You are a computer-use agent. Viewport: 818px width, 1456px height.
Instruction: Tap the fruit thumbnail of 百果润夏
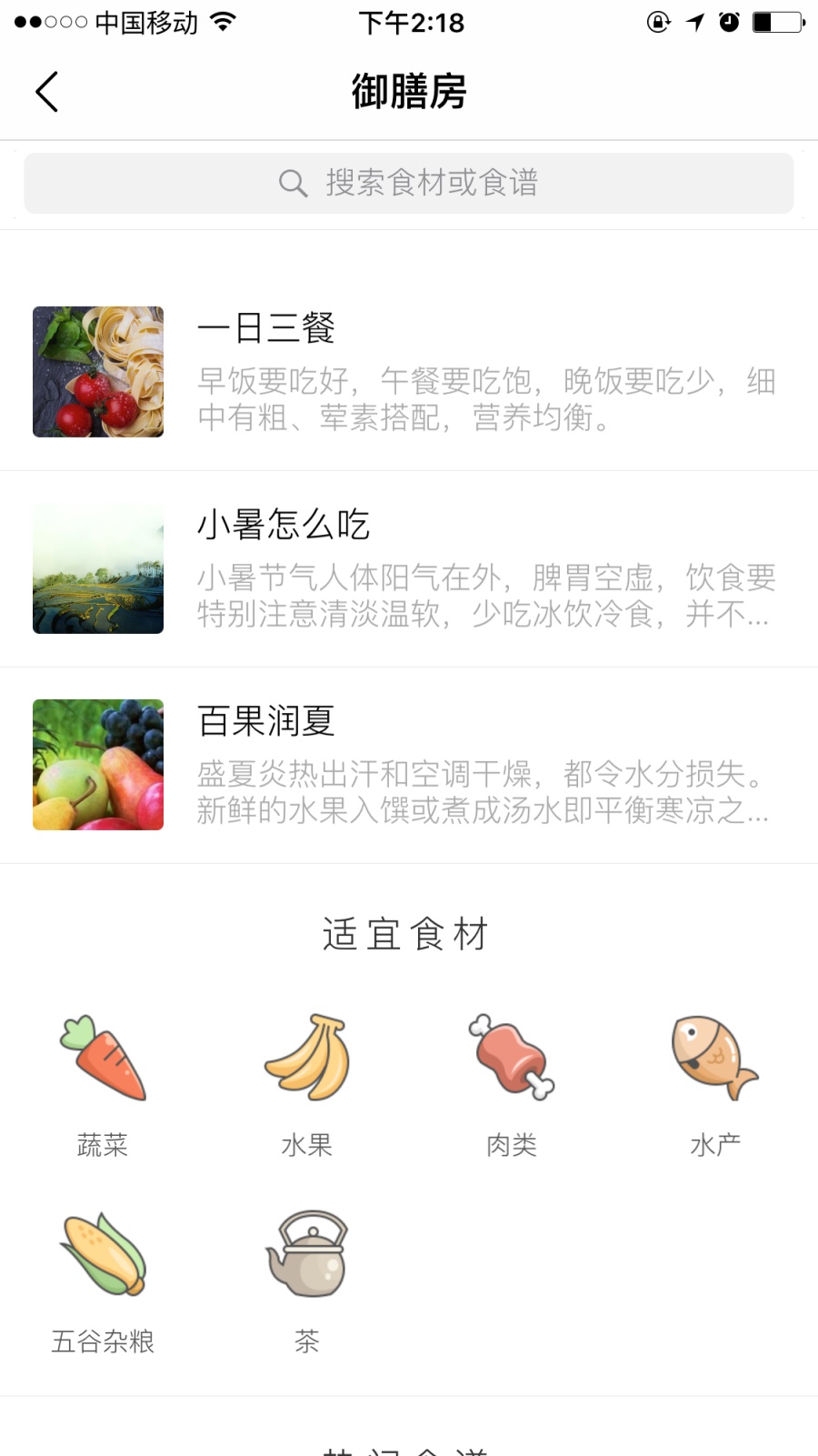(x=97, y=765)
